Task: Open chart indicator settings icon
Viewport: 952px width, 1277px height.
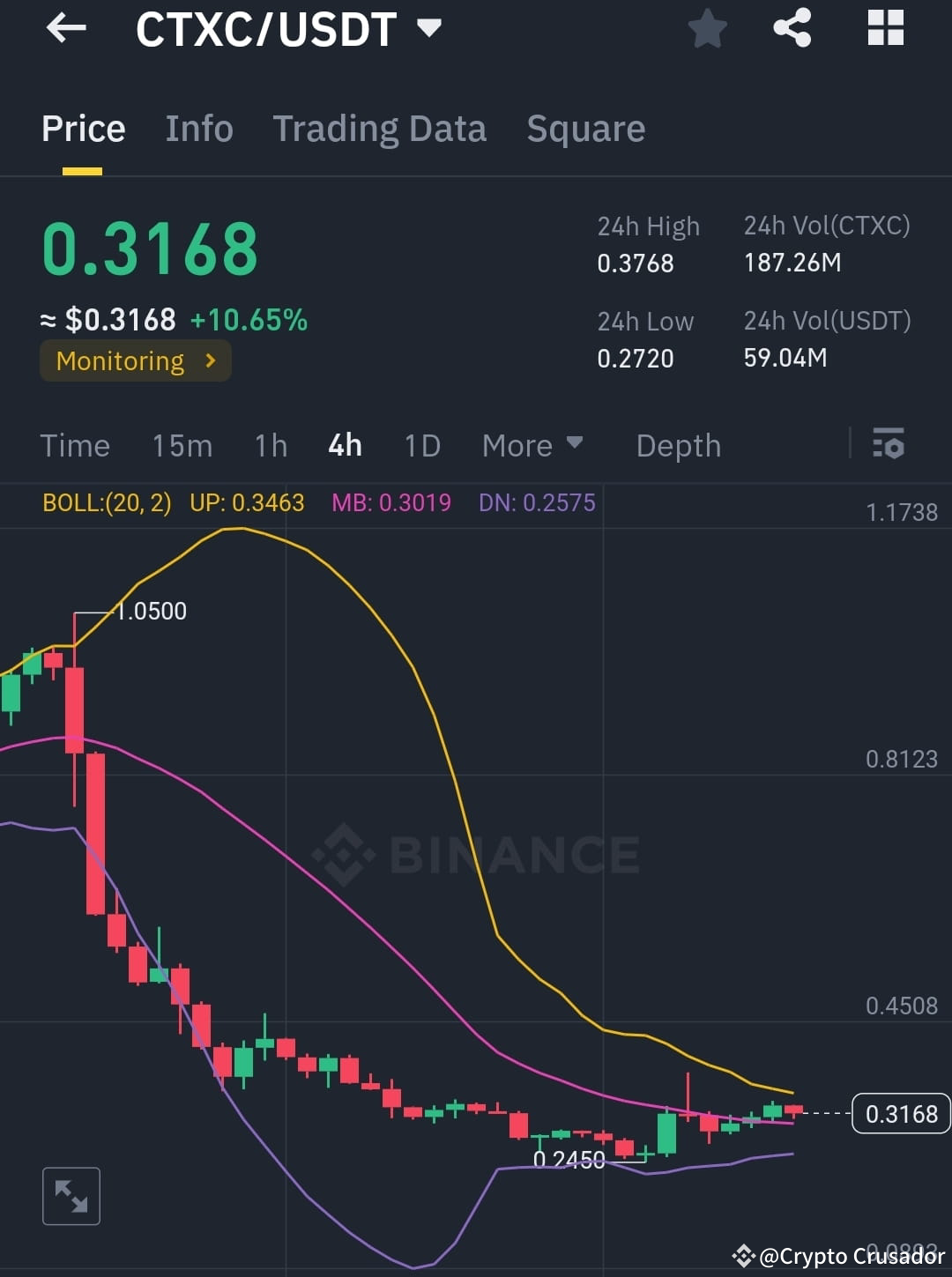Action: click(889, 445)
